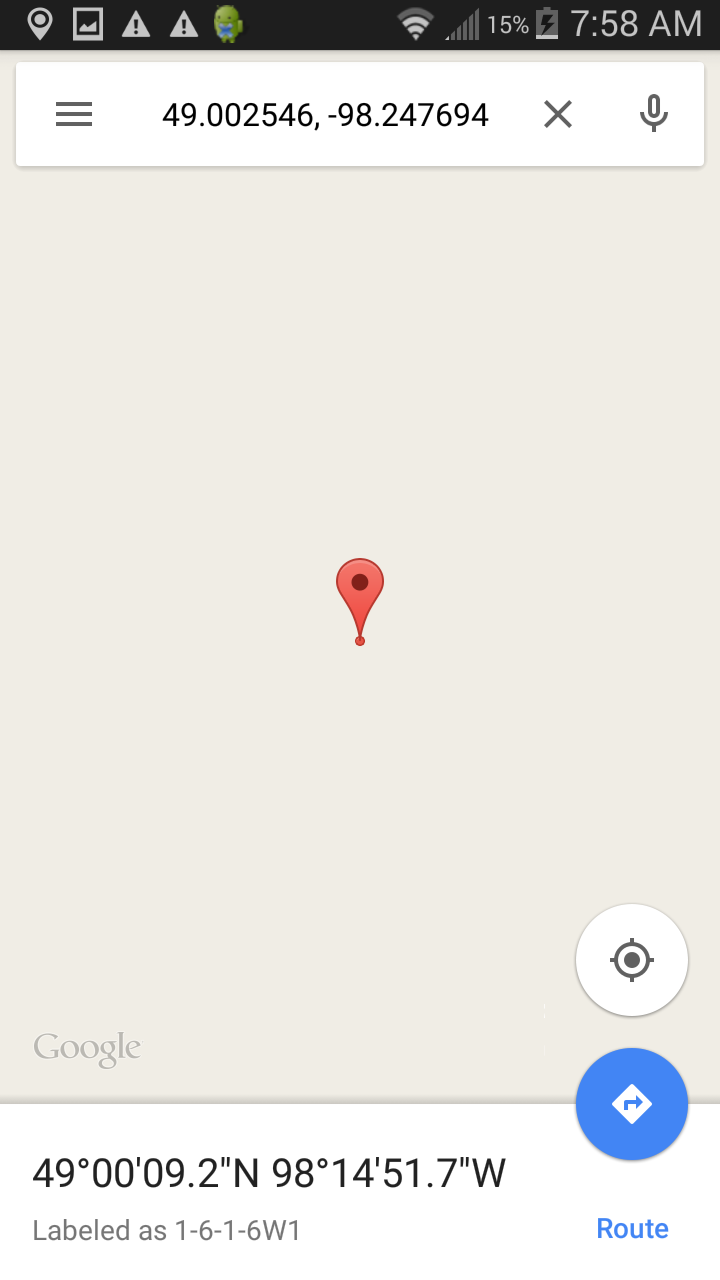
Task: Select the red map pin
Action: click(360, 590)
